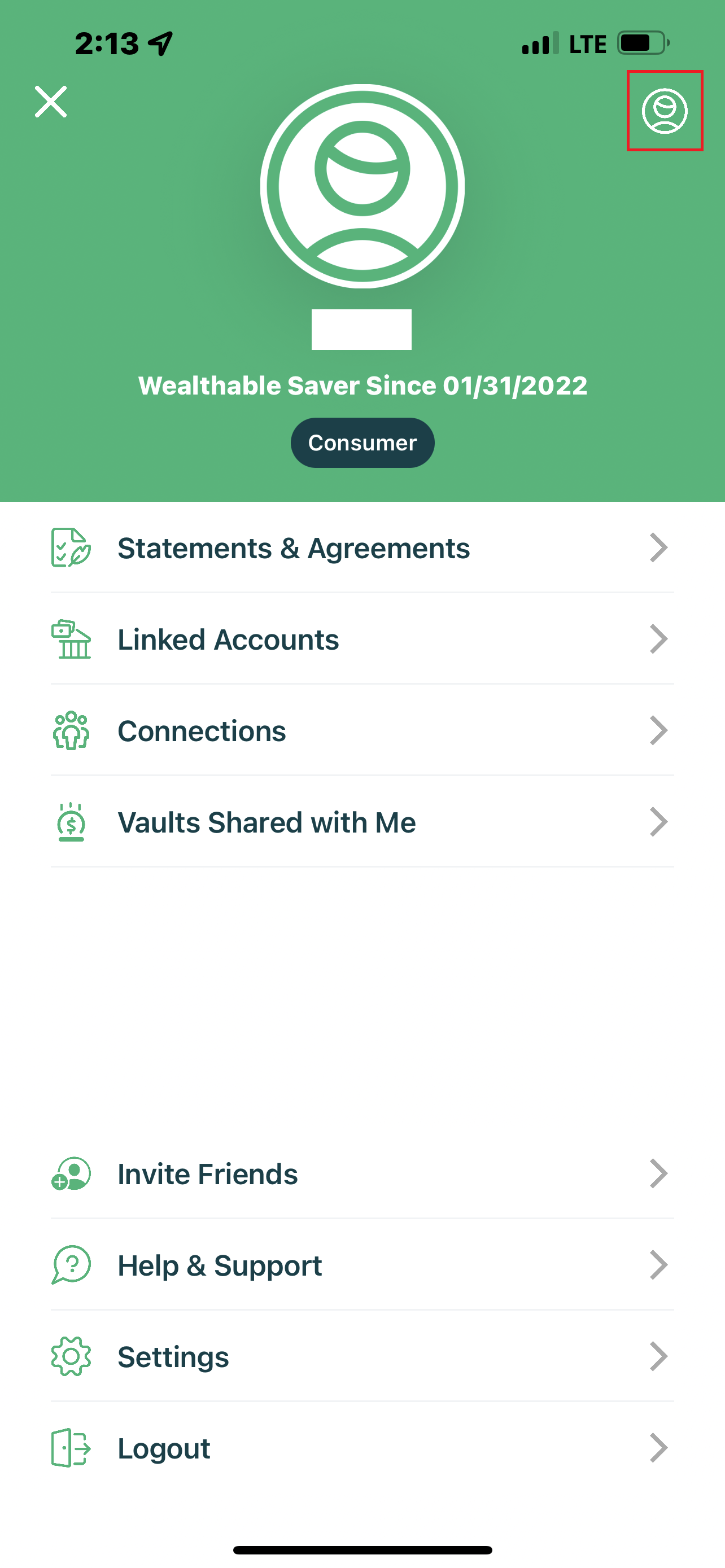Open Statements & Agreements
Screen dimensions: 725x1568
tap(362, 547)
